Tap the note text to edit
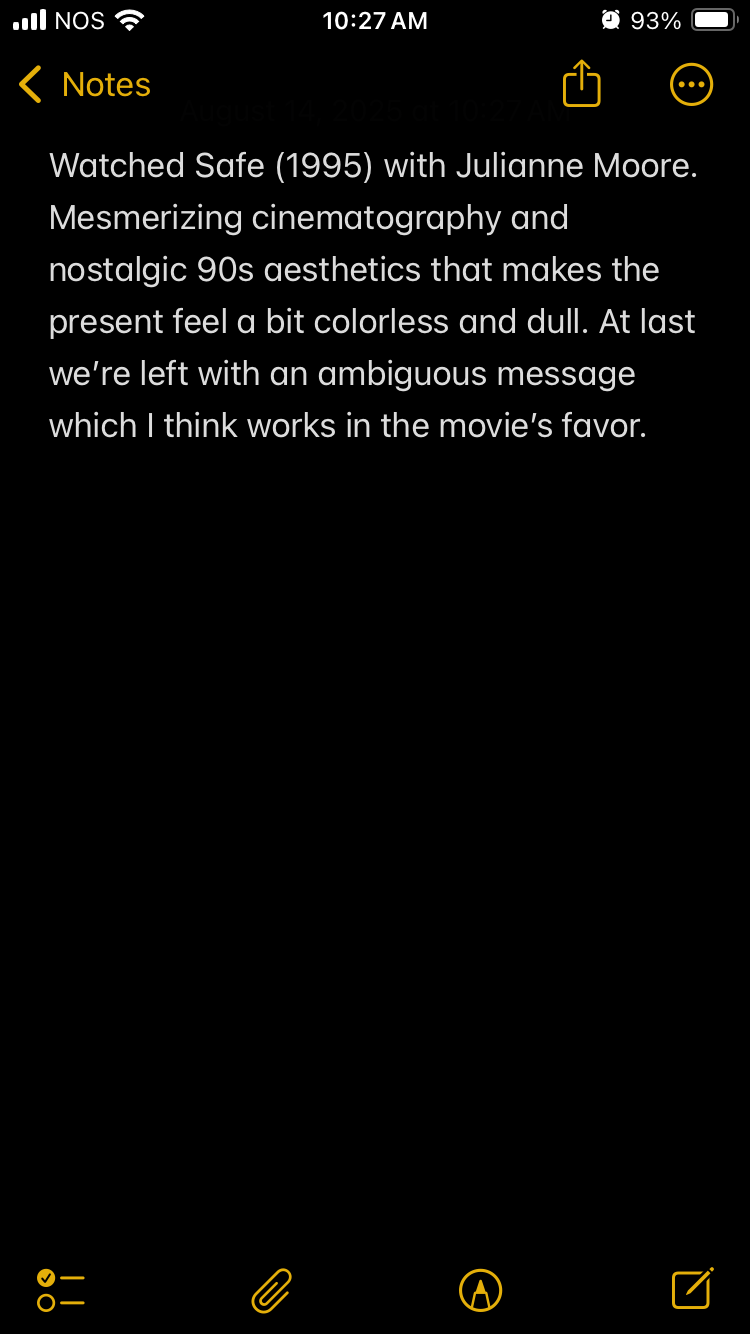The image size is (750, 1334). 374,295
